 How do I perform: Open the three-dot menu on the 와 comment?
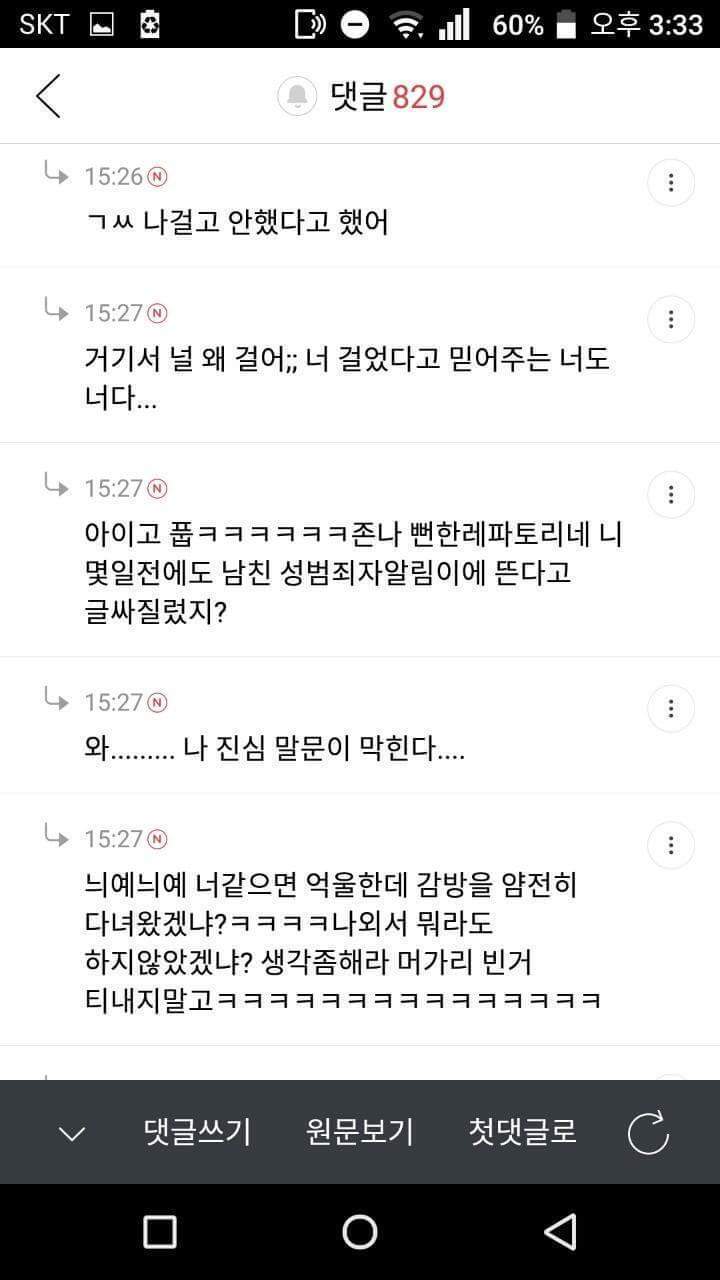pyautogui.click(x=670, y=708)
